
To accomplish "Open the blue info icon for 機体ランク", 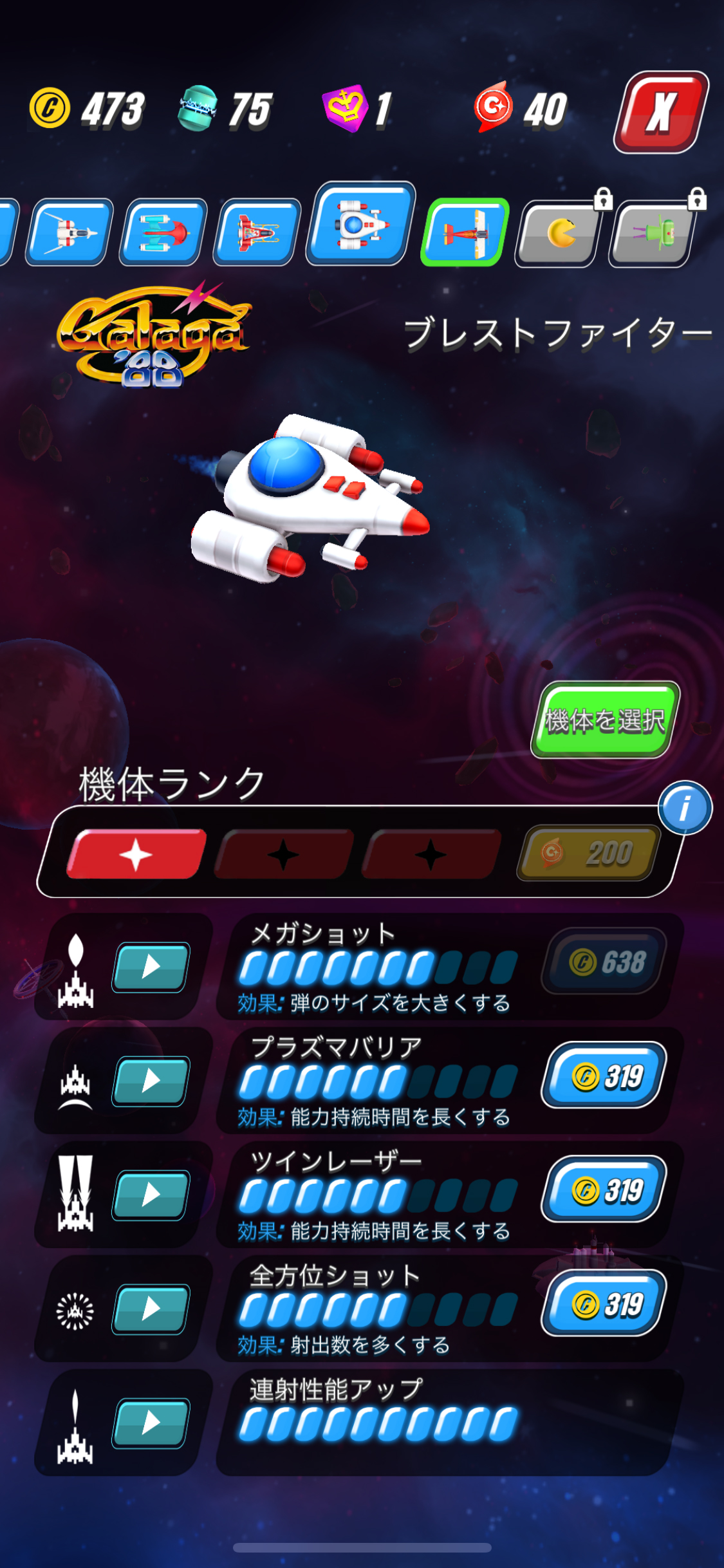I will point(685,807).
